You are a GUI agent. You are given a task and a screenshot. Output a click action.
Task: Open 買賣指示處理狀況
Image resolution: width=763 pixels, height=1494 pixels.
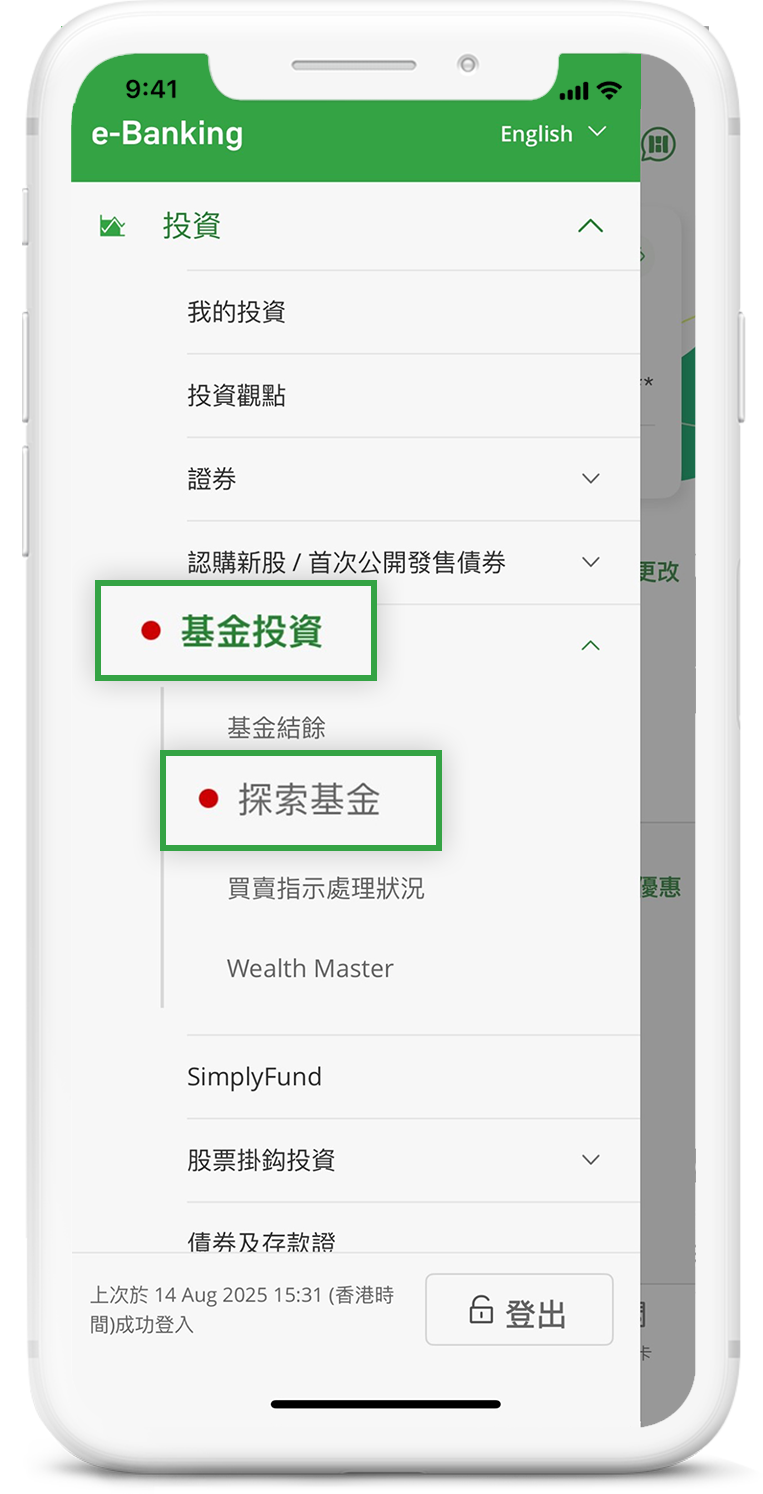click(325, 888)
